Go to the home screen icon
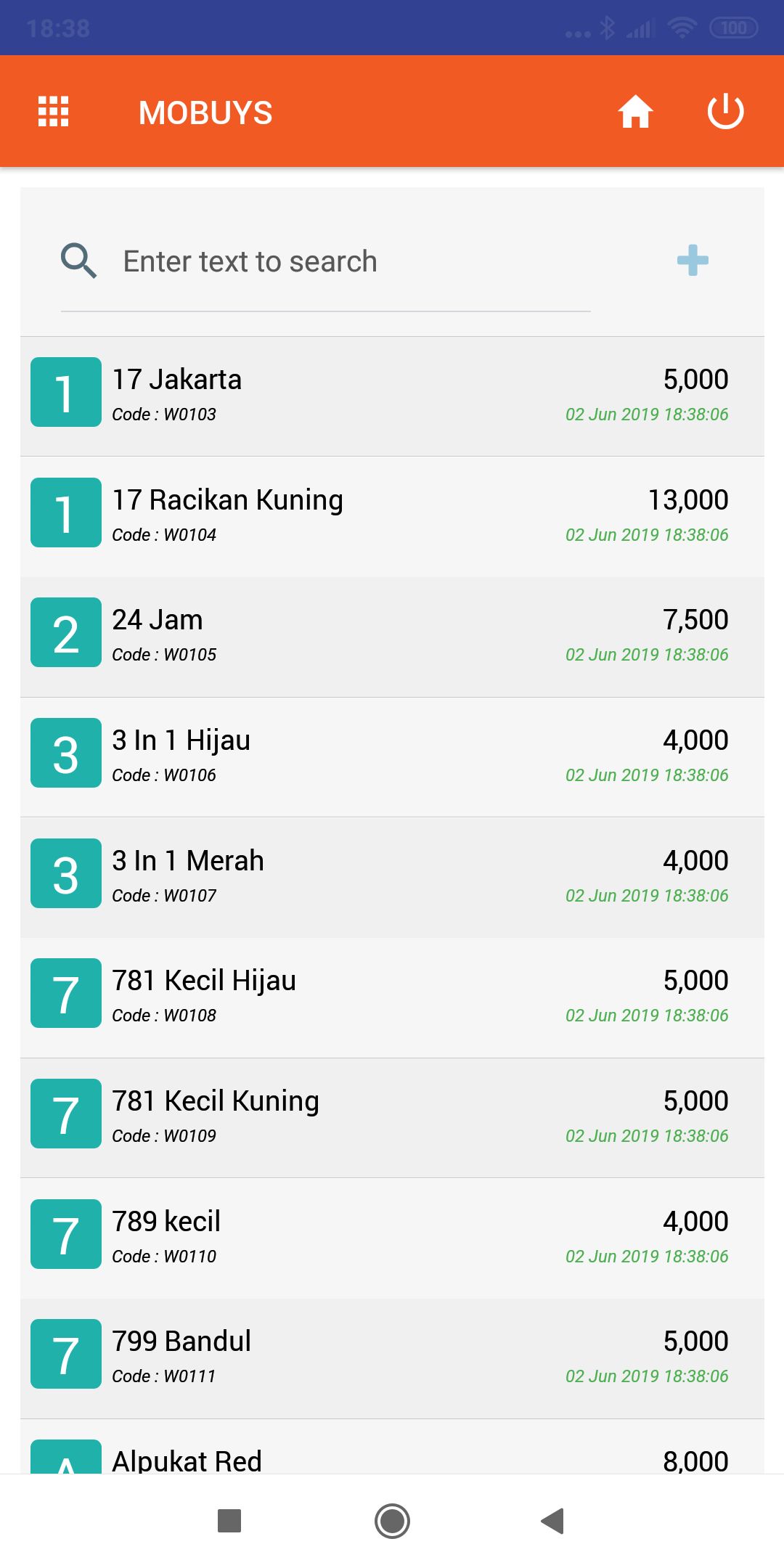Viewport: 784px width, 1568px height. pyautogui.click(x=635, y=112)
